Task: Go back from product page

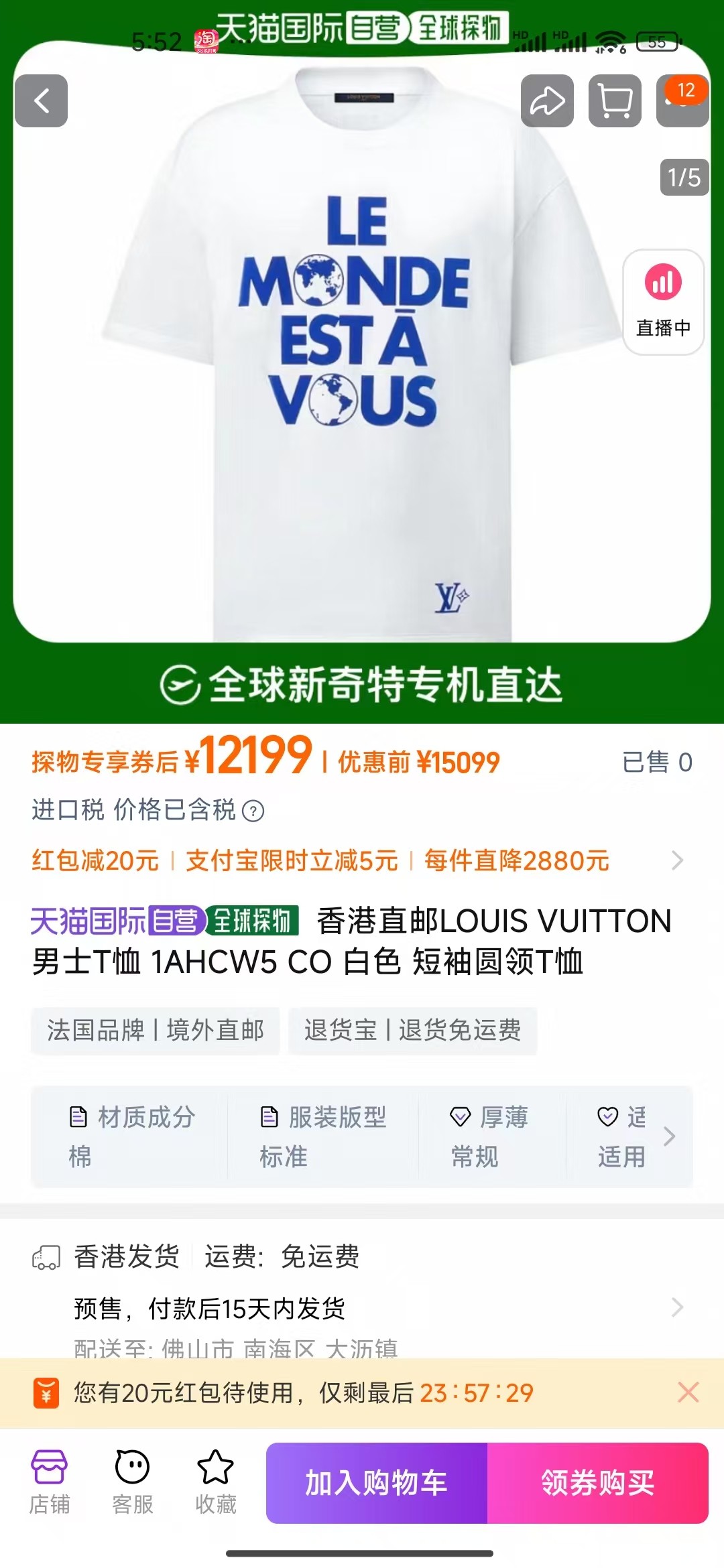Action: 42,101
